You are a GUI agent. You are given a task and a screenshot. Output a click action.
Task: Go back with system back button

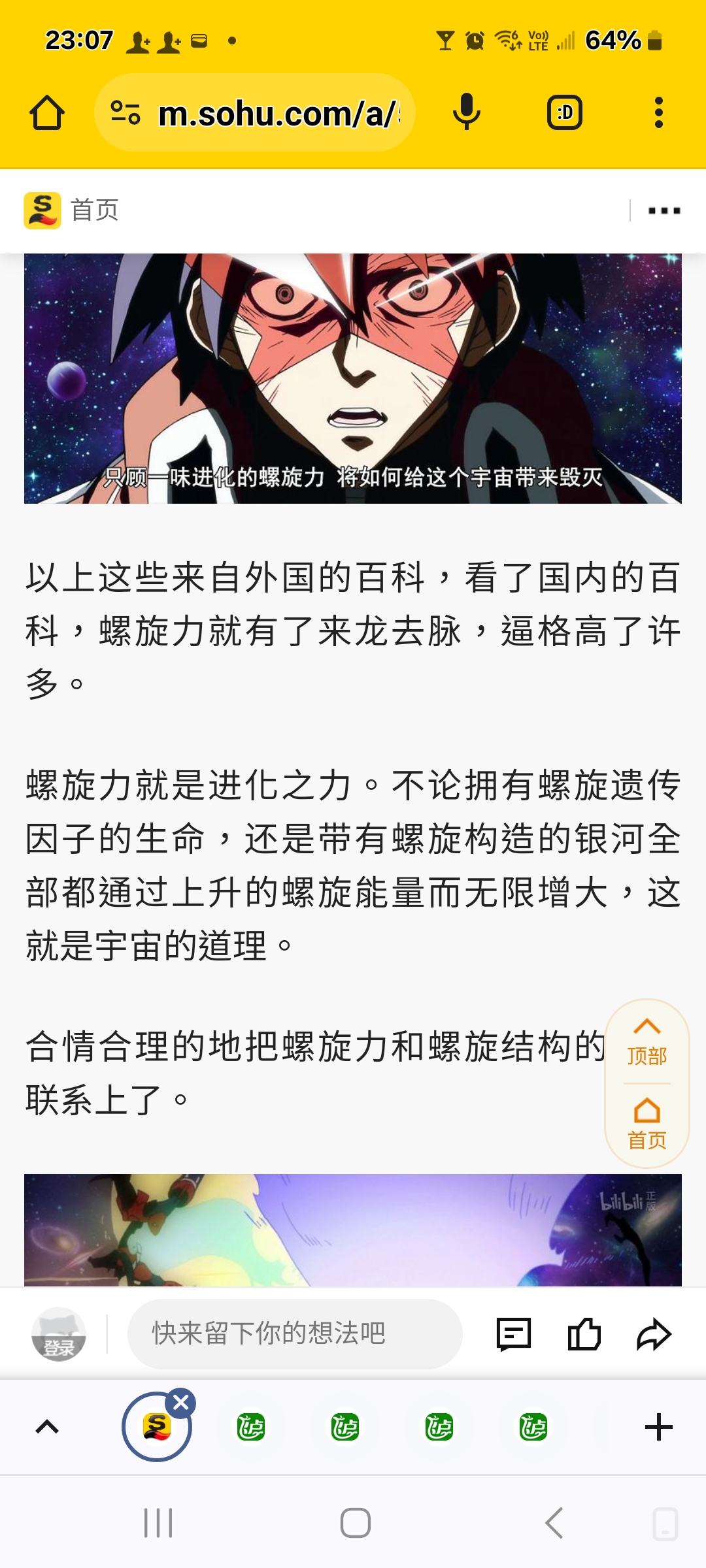point(554,1524)
